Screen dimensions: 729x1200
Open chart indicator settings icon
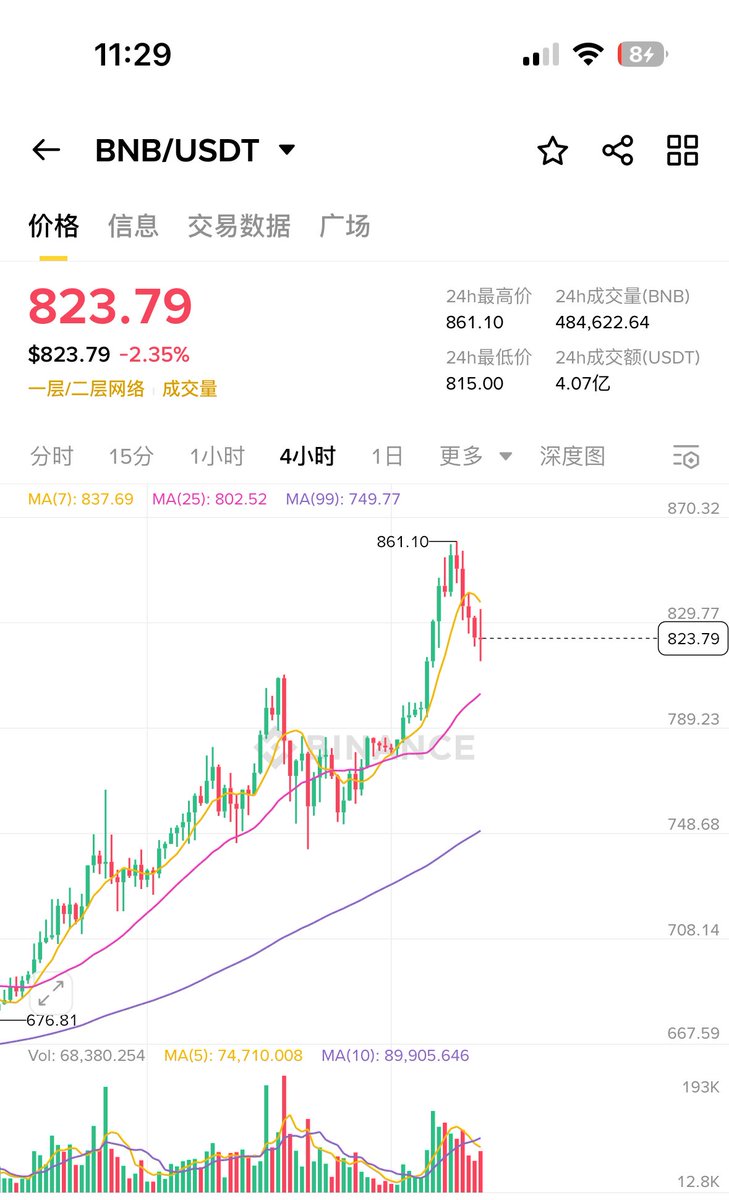tap(685, 457)
